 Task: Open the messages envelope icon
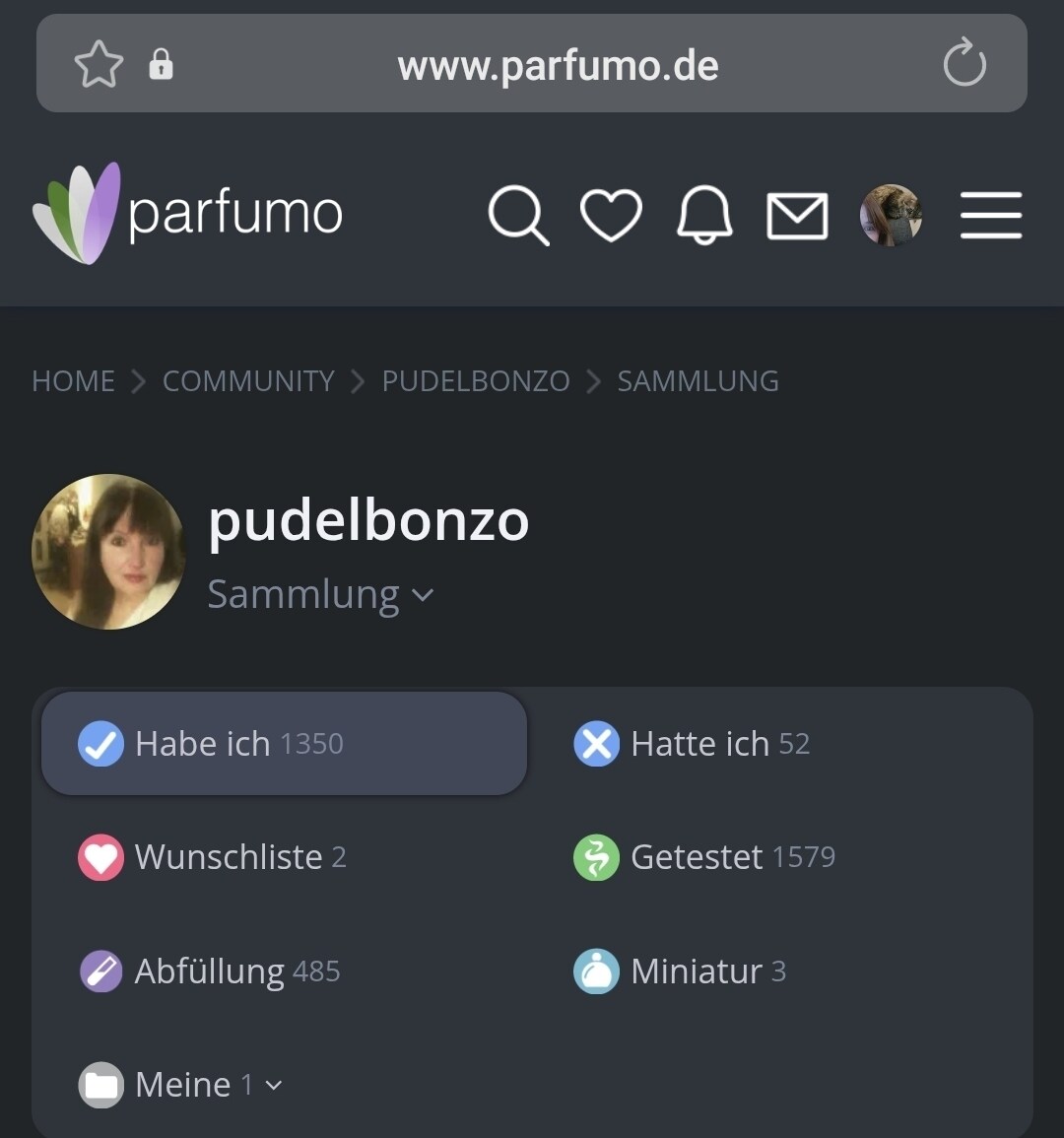pyautogui.click(x=797, y=216)
